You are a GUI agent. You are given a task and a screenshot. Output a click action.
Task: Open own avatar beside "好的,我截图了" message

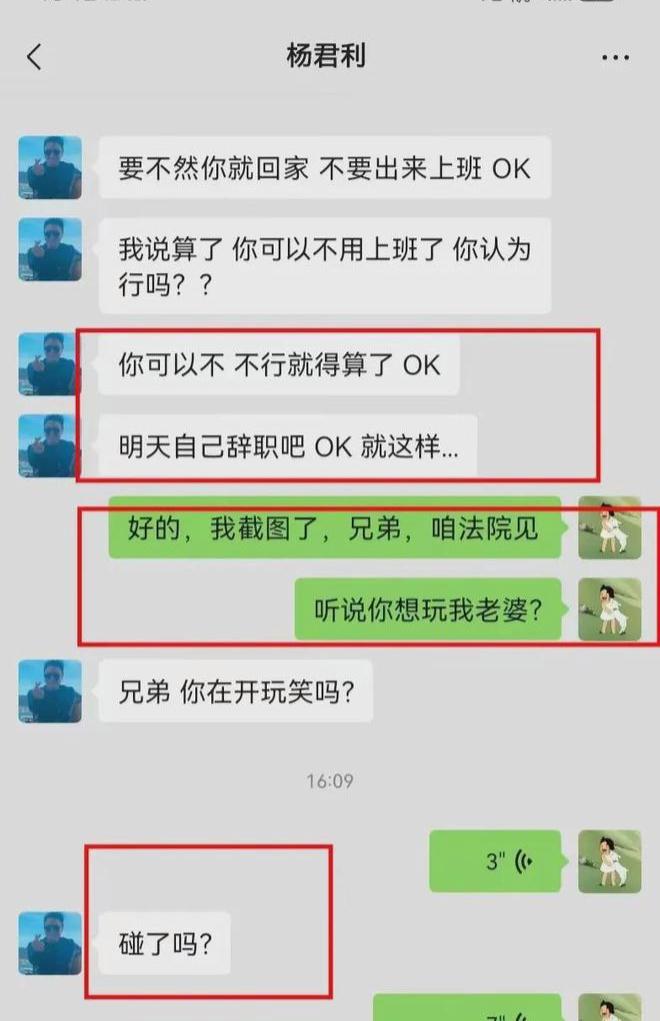pyautogui.click(x=609, y=527)
